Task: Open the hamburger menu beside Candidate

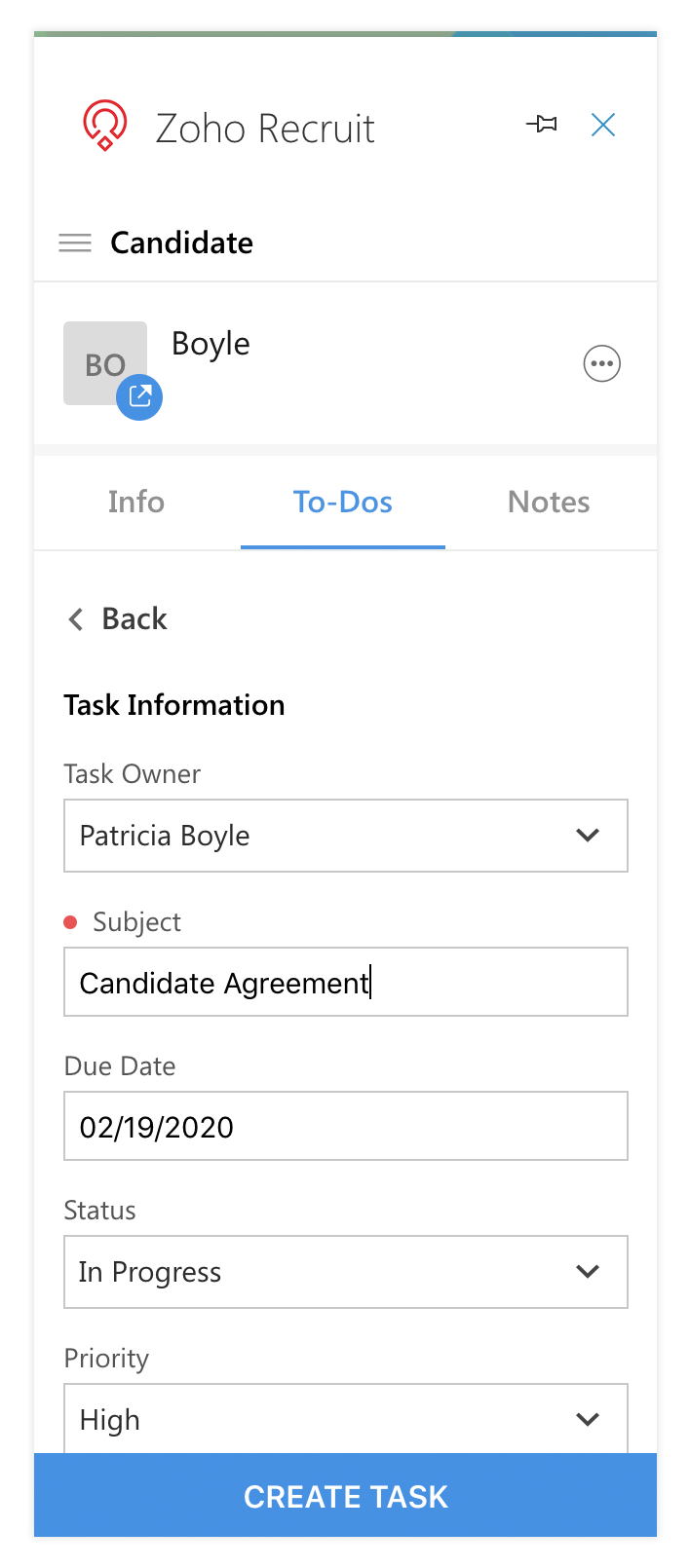Action: tap(75, 243)
